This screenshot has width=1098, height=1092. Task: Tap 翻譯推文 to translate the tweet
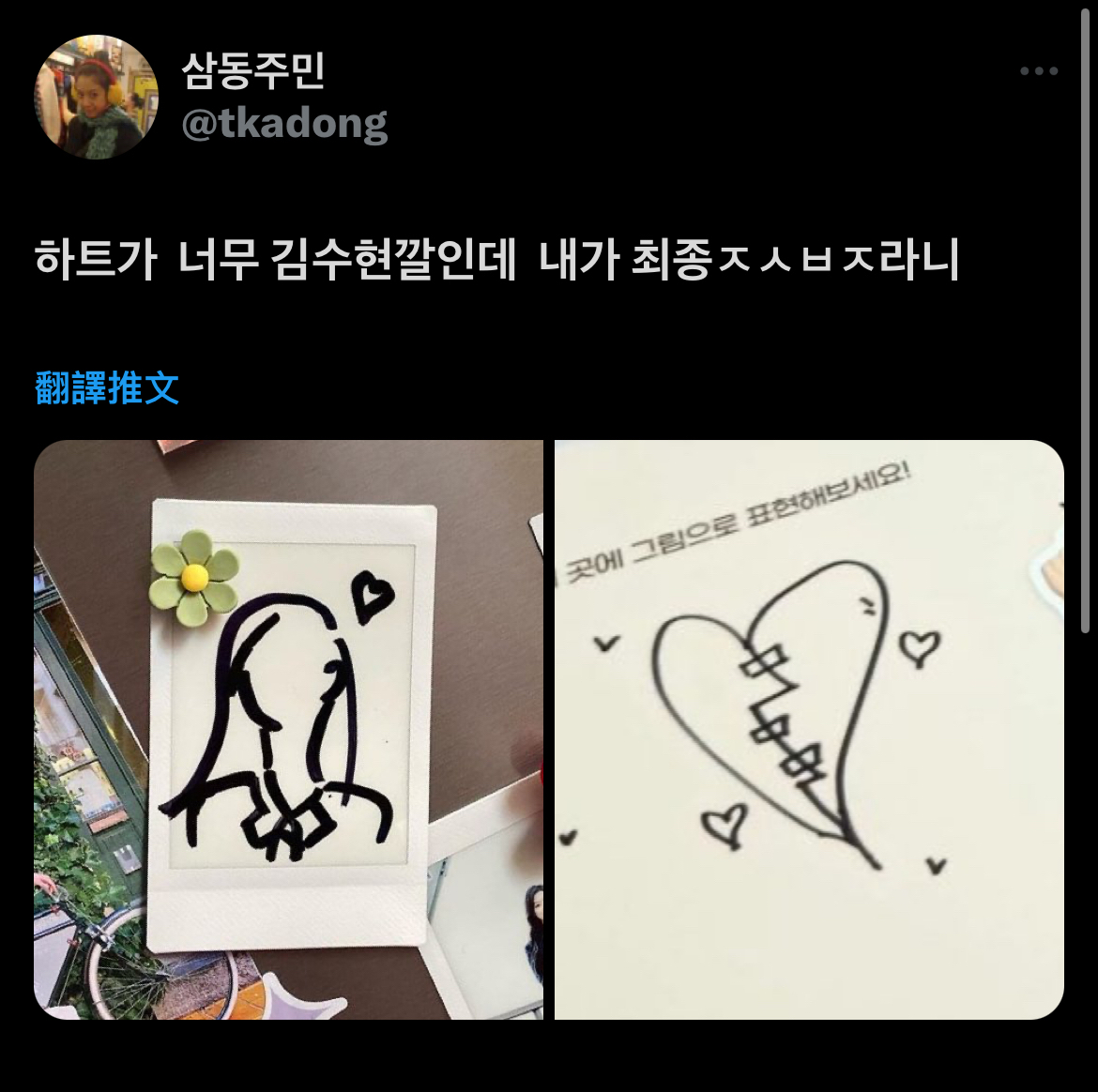tap(107, 387)
